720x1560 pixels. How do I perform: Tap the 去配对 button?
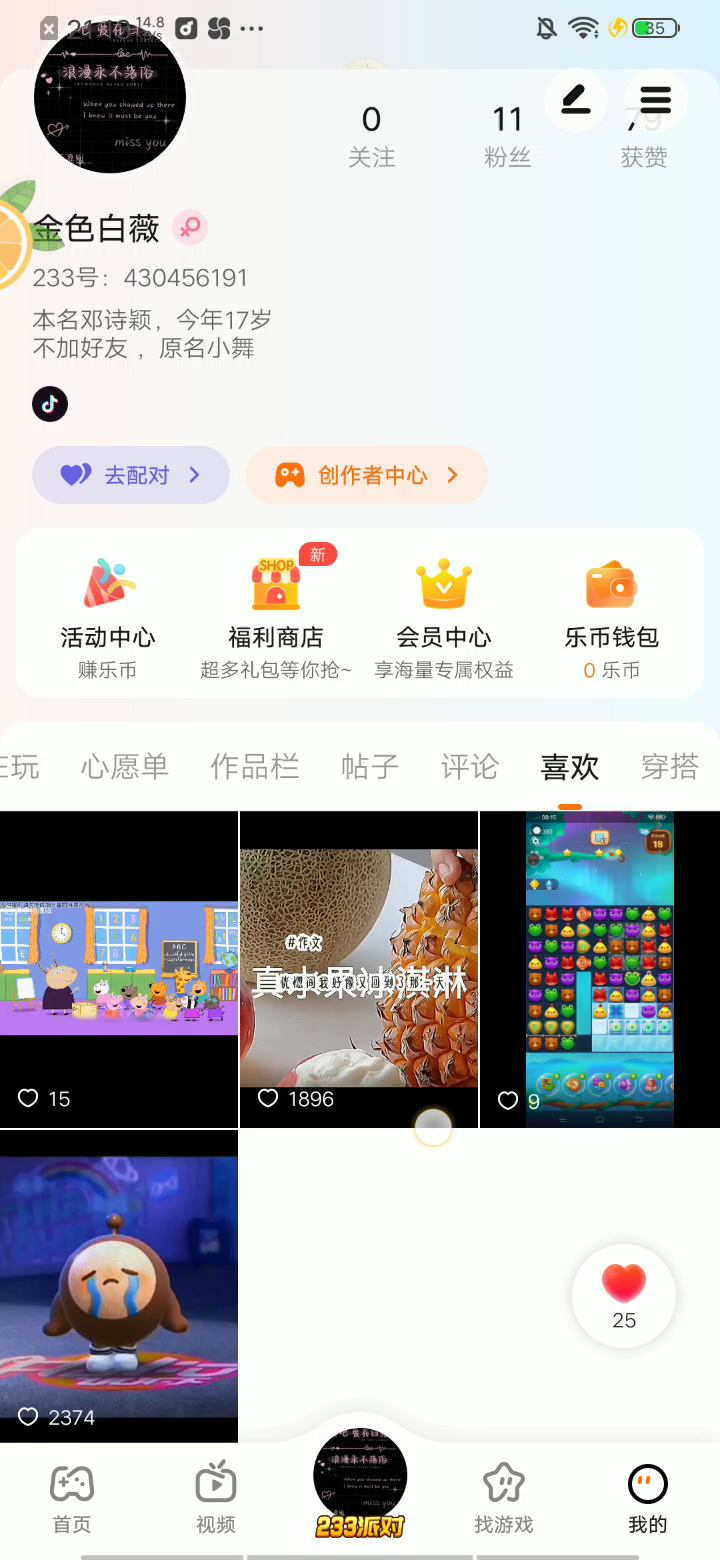131,475
